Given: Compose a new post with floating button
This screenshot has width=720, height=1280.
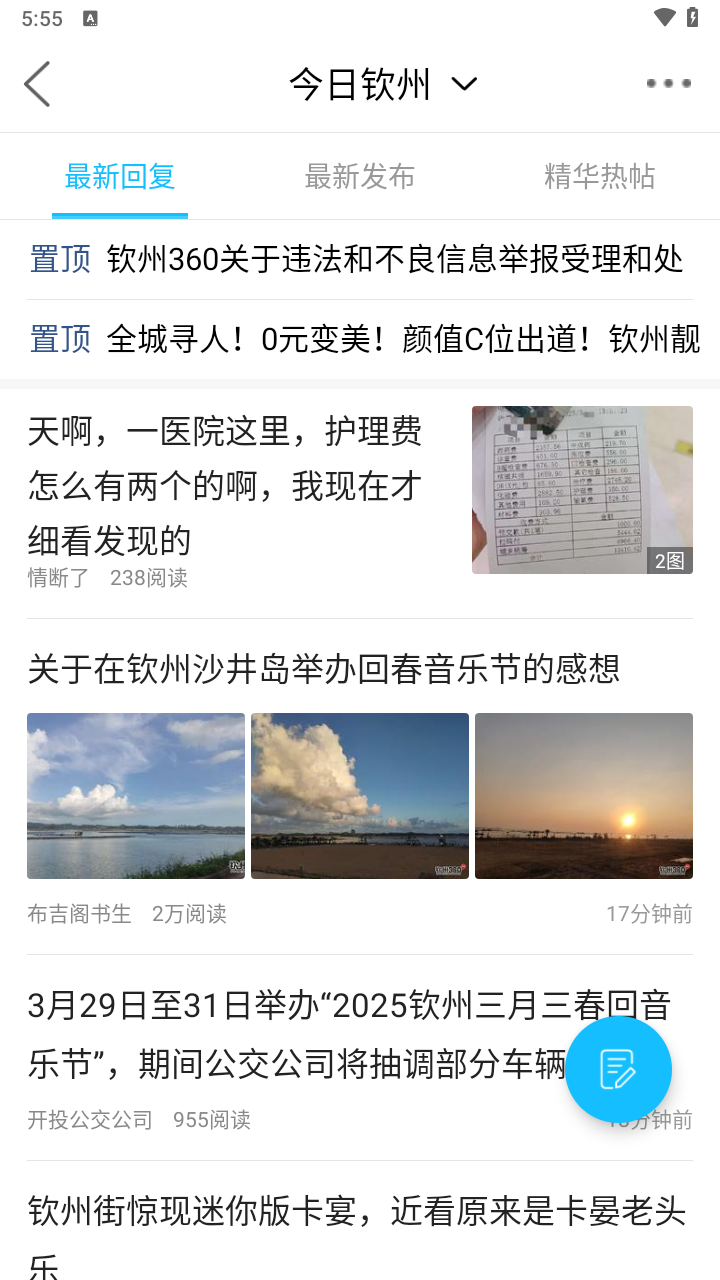Looking at the screenshot, I should coord(618,1069).
